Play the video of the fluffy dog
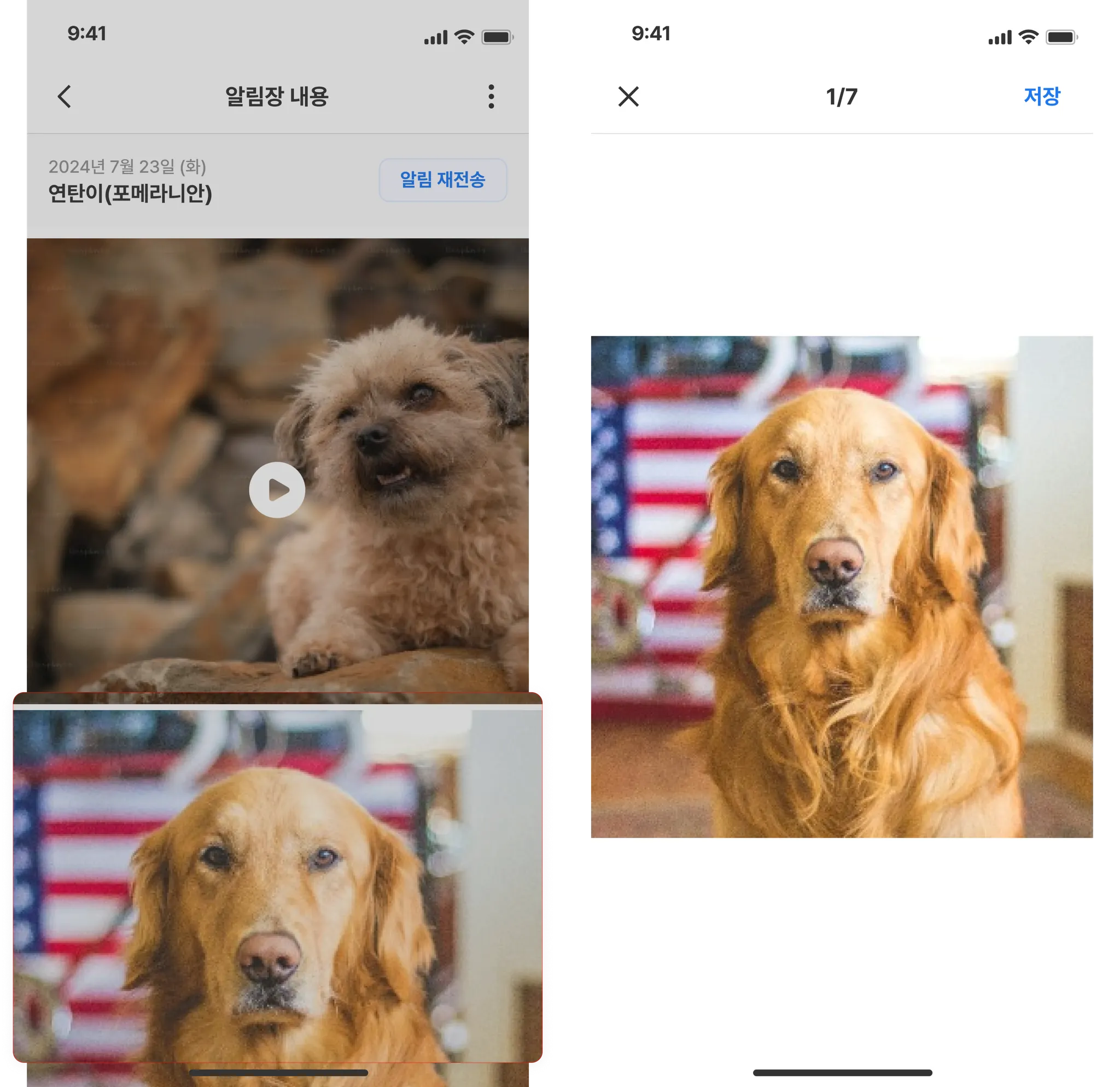 tap(277, 490)
